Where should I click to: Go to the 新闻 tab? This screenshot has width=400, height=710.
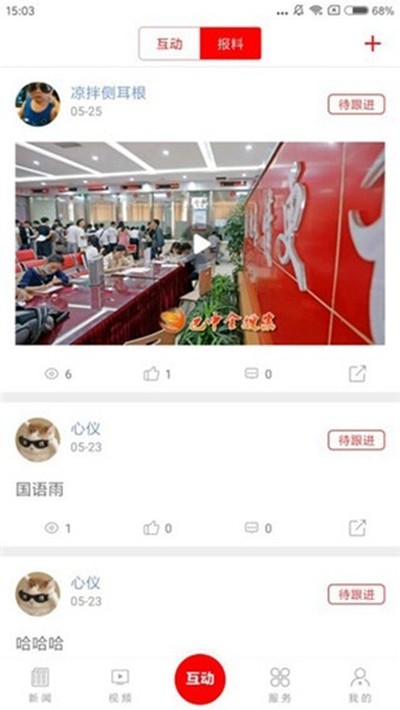(40, 684)
